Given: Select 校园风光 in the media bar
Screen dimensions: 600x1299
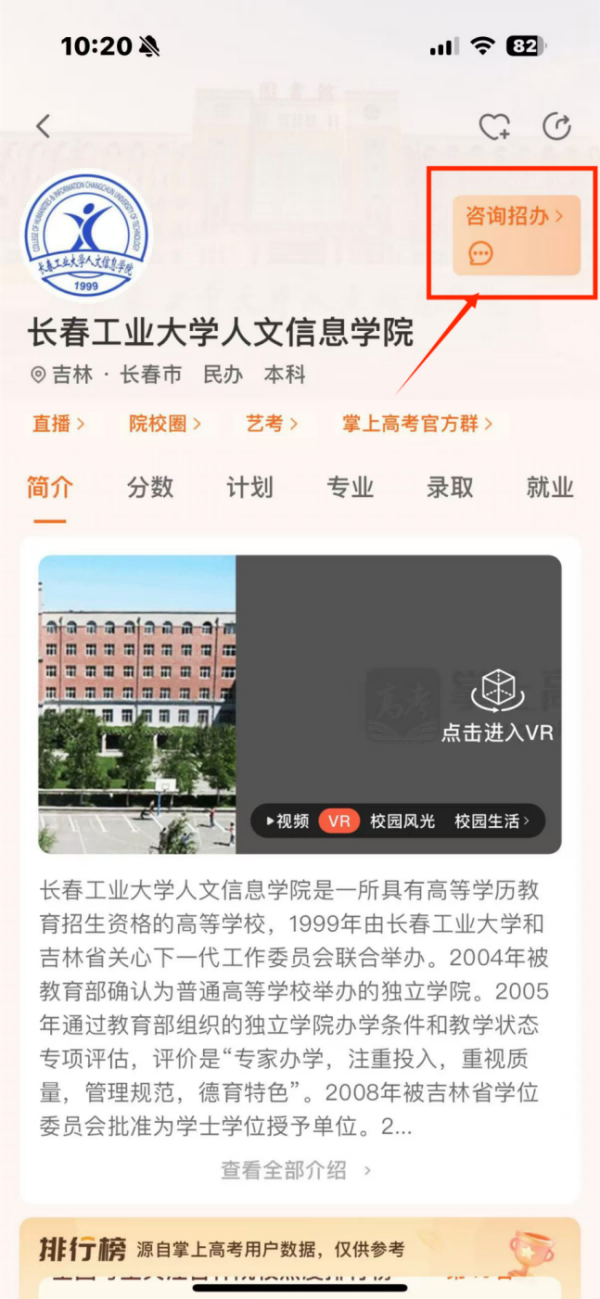Looking at the screenshot, I should [402, 821].
